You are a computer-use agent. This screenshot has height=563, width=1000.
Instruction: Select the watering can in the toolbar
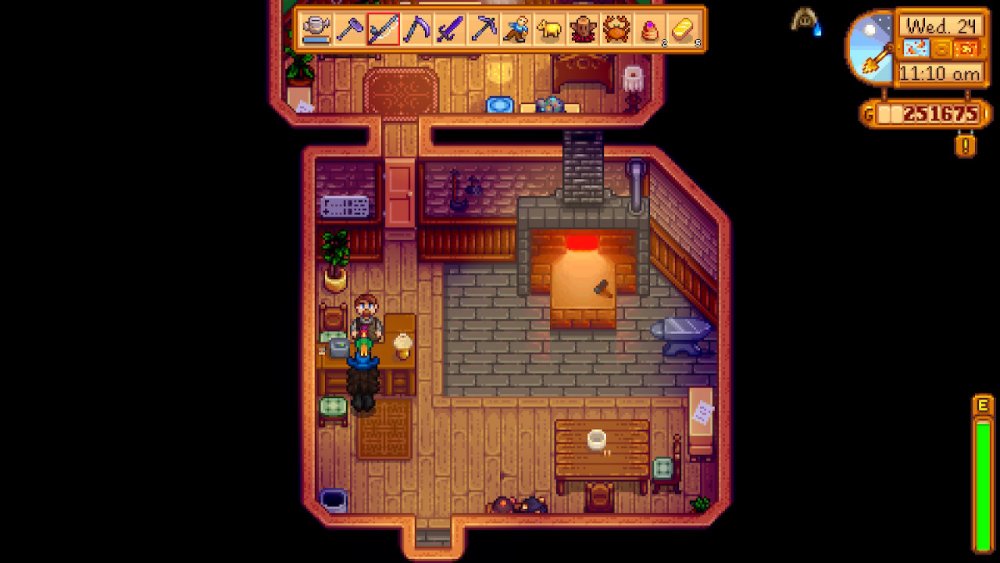click(x=317, y=30)
